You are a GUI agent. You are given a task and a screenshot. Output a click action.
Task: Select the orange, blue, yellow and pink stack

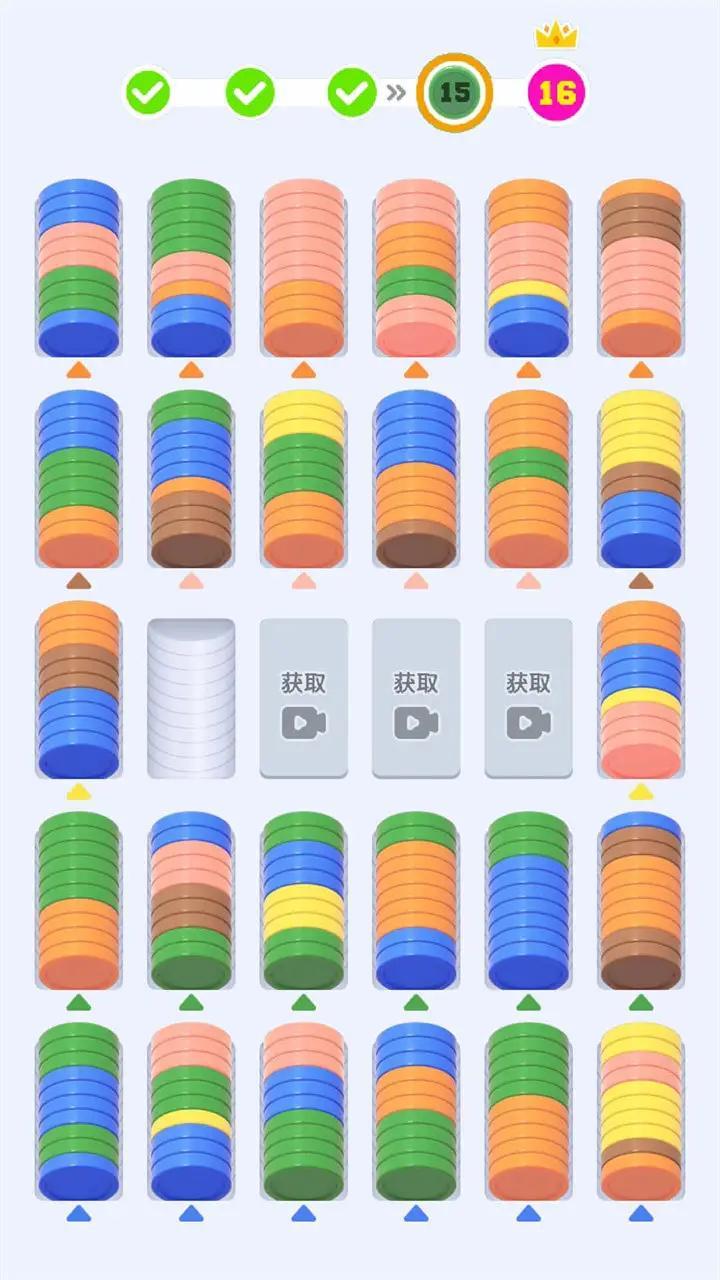pos(640,690)
